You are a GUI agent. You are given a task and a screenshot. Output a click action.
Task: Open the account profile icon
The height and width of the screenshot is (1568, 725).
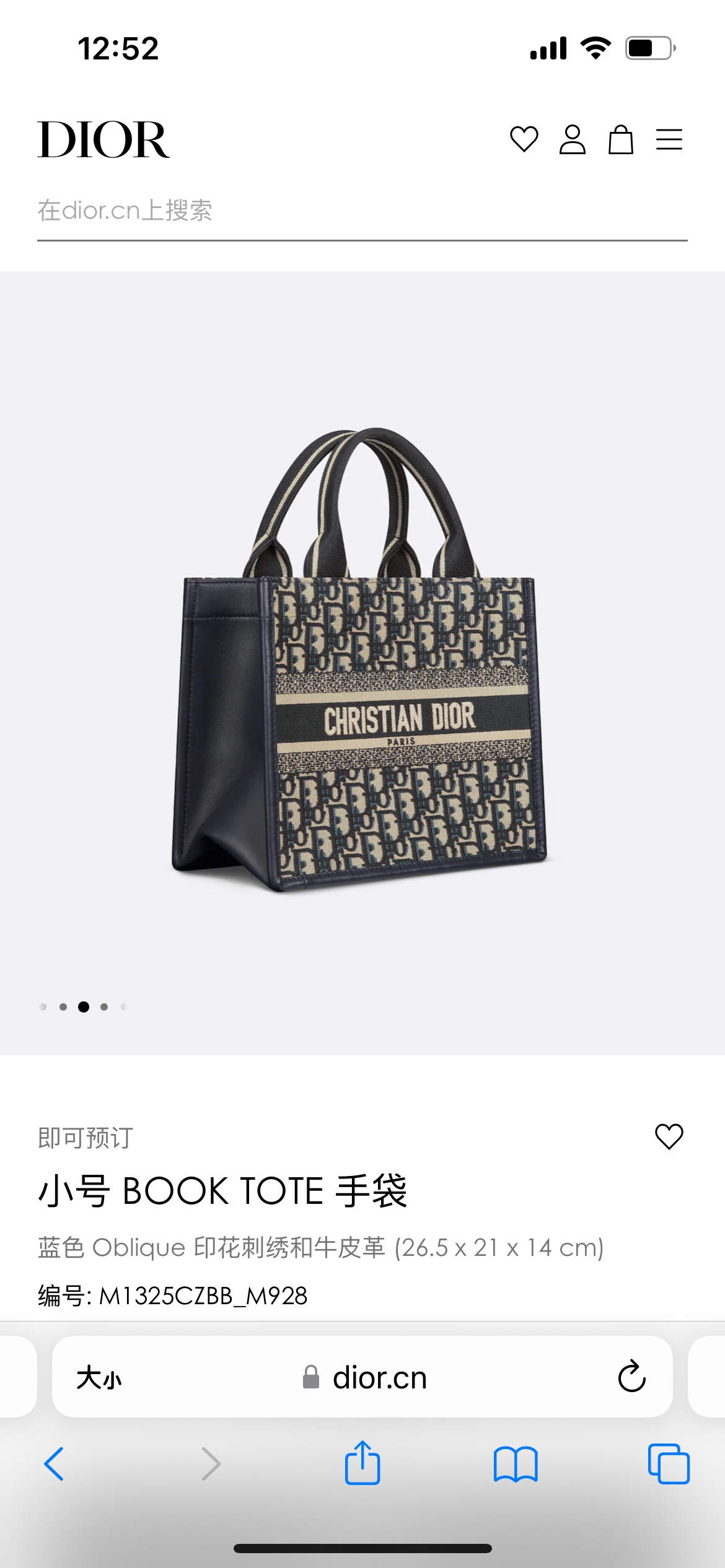pyautogui.click(x=572, y=139)
